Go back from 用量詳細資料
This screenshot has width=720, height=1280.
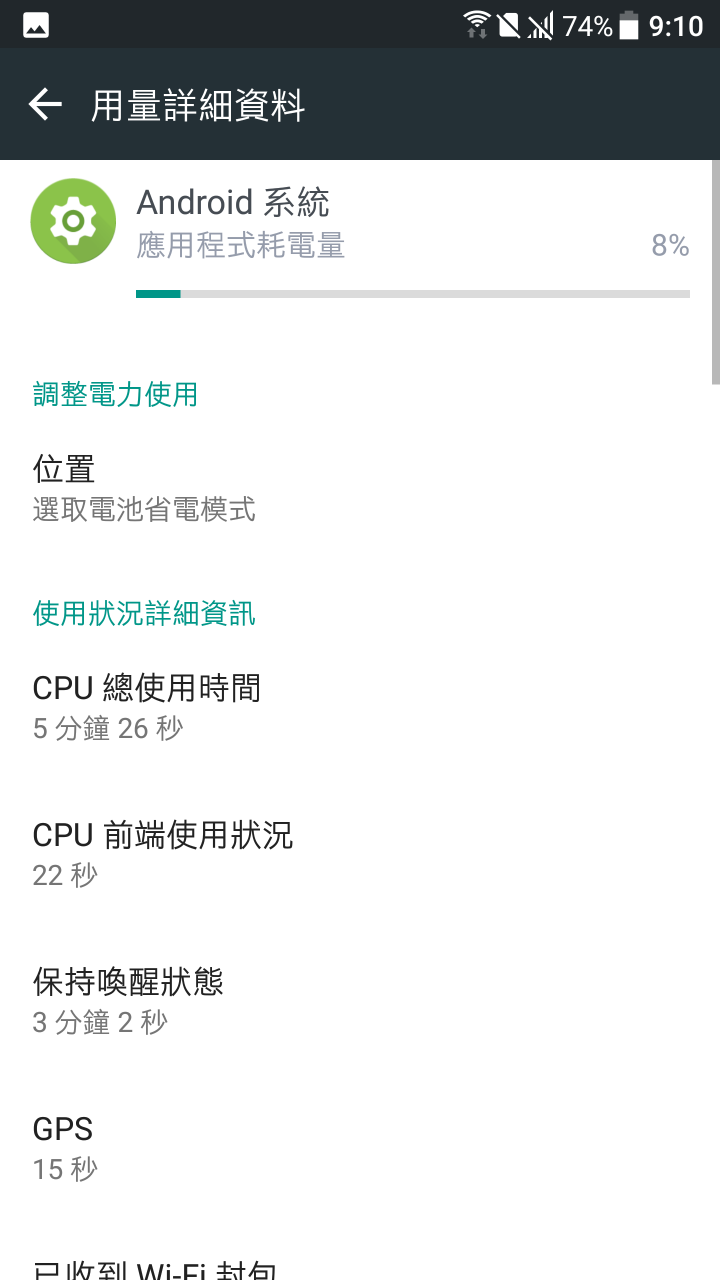[x=45, y=104]
